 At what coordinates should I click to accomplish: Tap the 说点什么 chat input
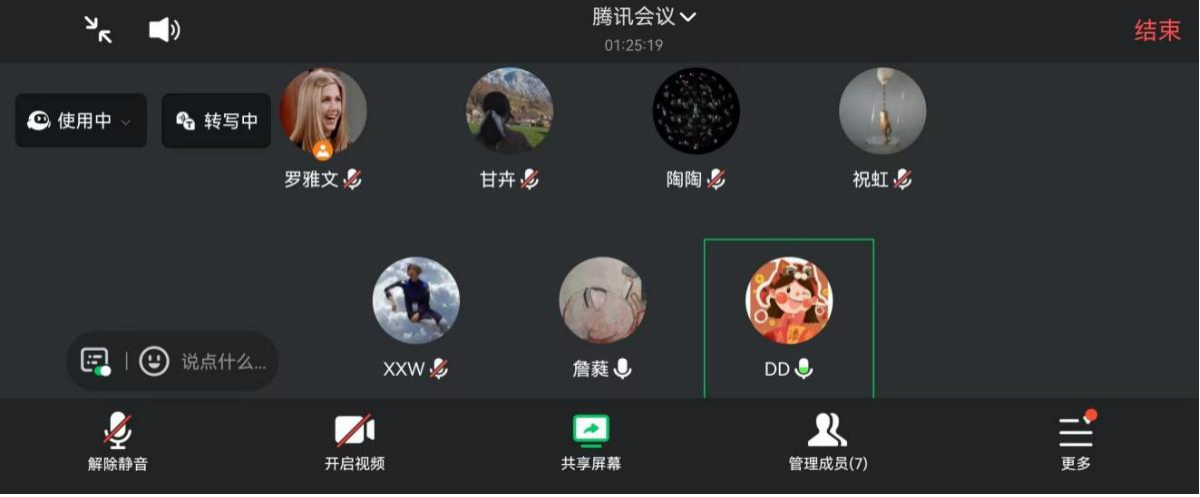tap(223, 362)
